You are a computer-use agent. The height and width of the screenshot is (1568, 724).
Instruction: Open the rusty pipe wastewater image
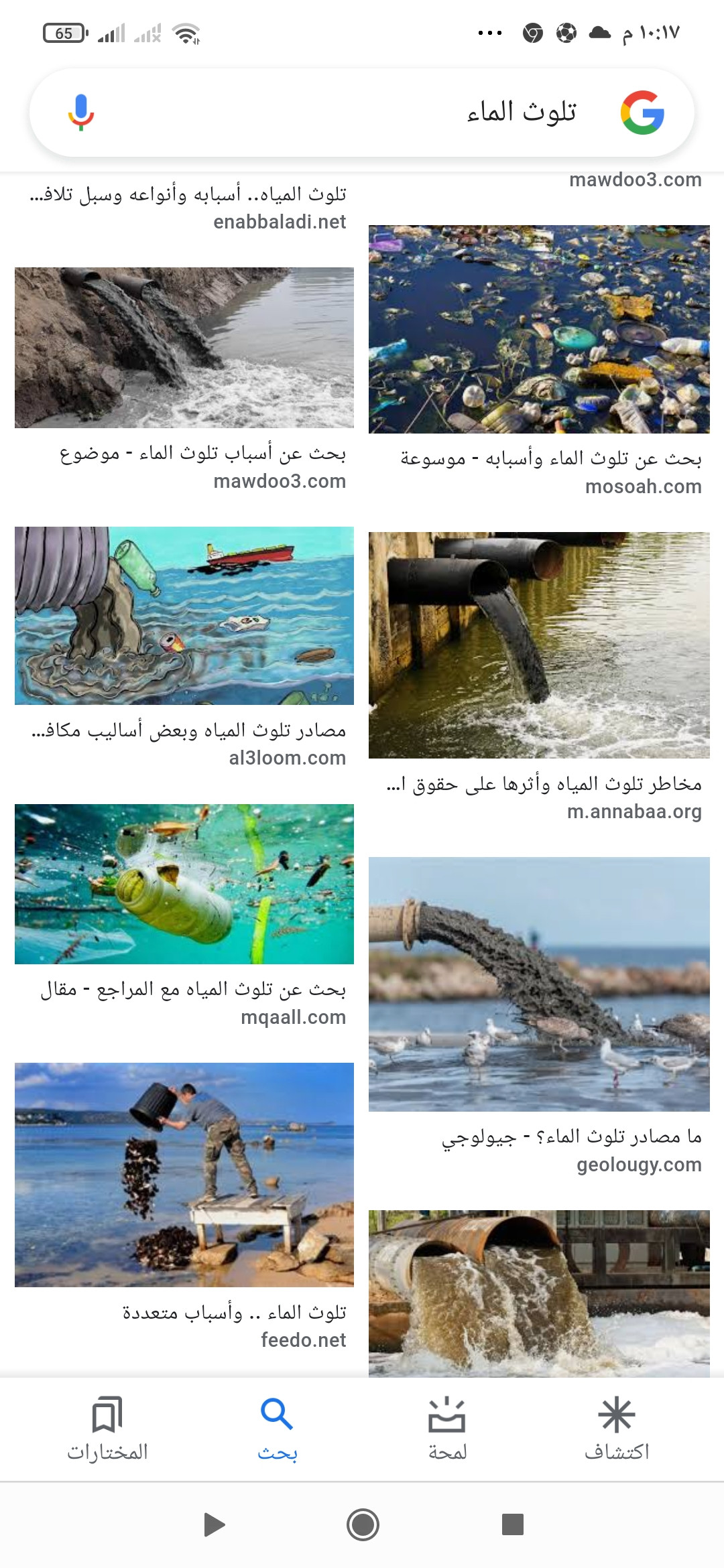pyautogui.click(x=539, y=1293)
